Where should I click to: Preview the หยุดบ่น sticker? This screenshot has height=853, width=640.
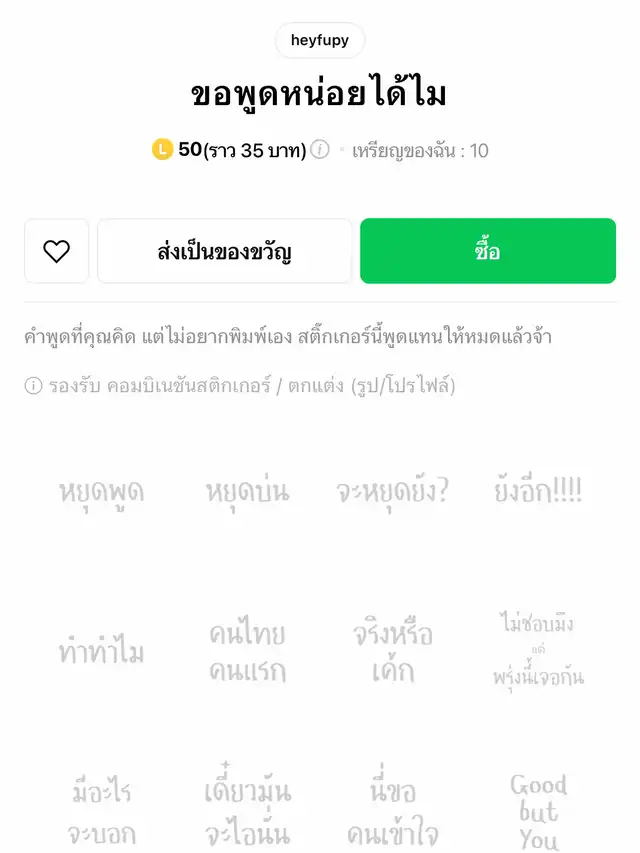[247, 491]
